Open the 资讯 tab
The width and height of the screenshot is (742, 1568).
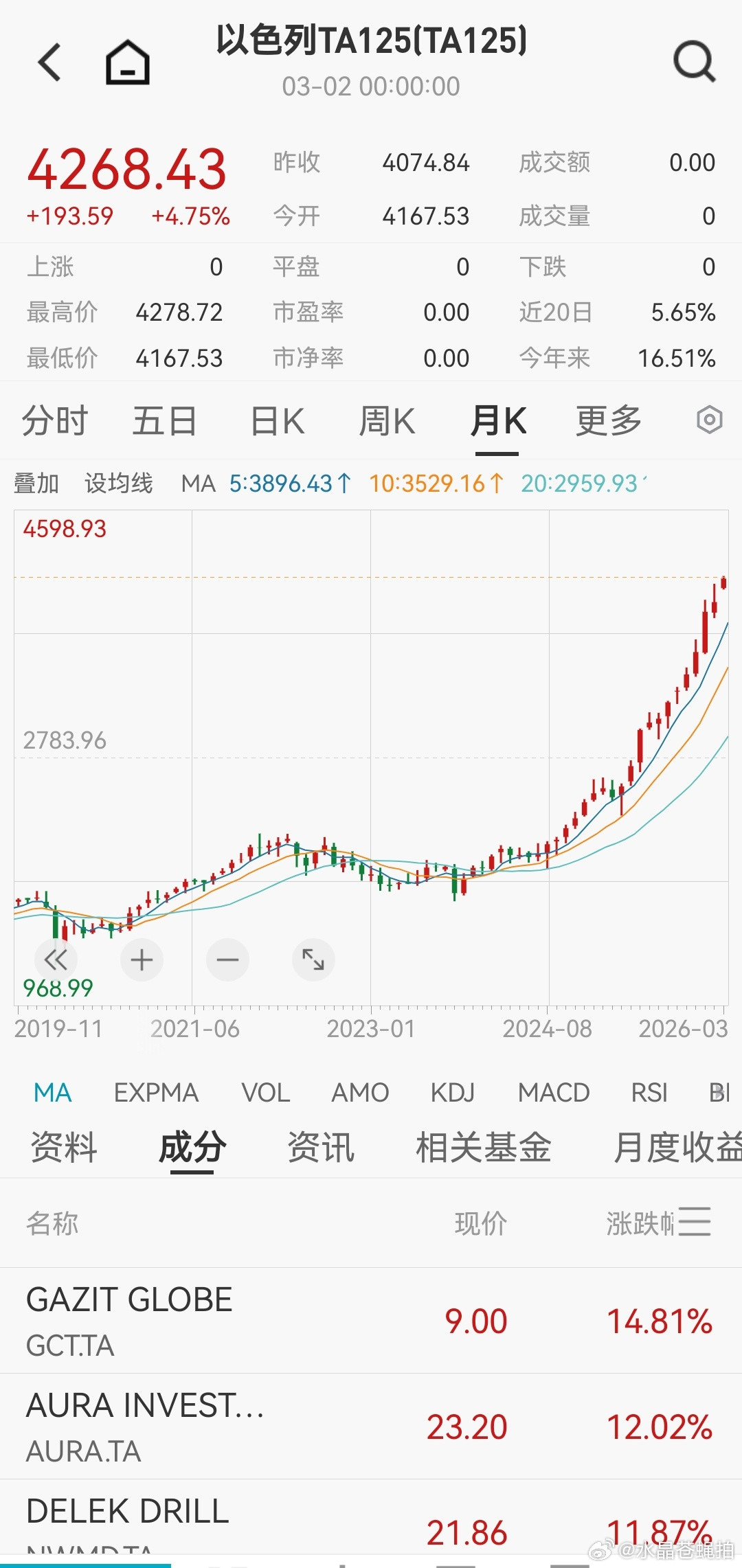point(321,1148)
